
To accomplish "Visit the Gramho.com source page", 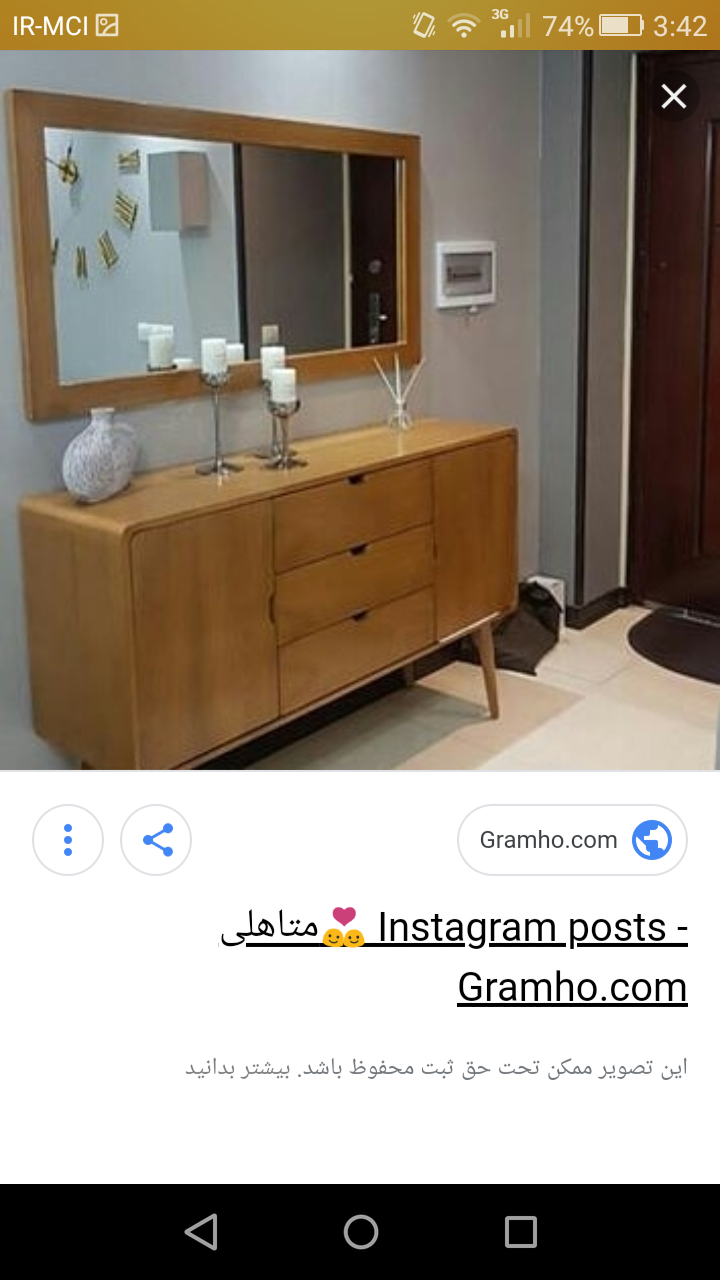I will (572, 840).
